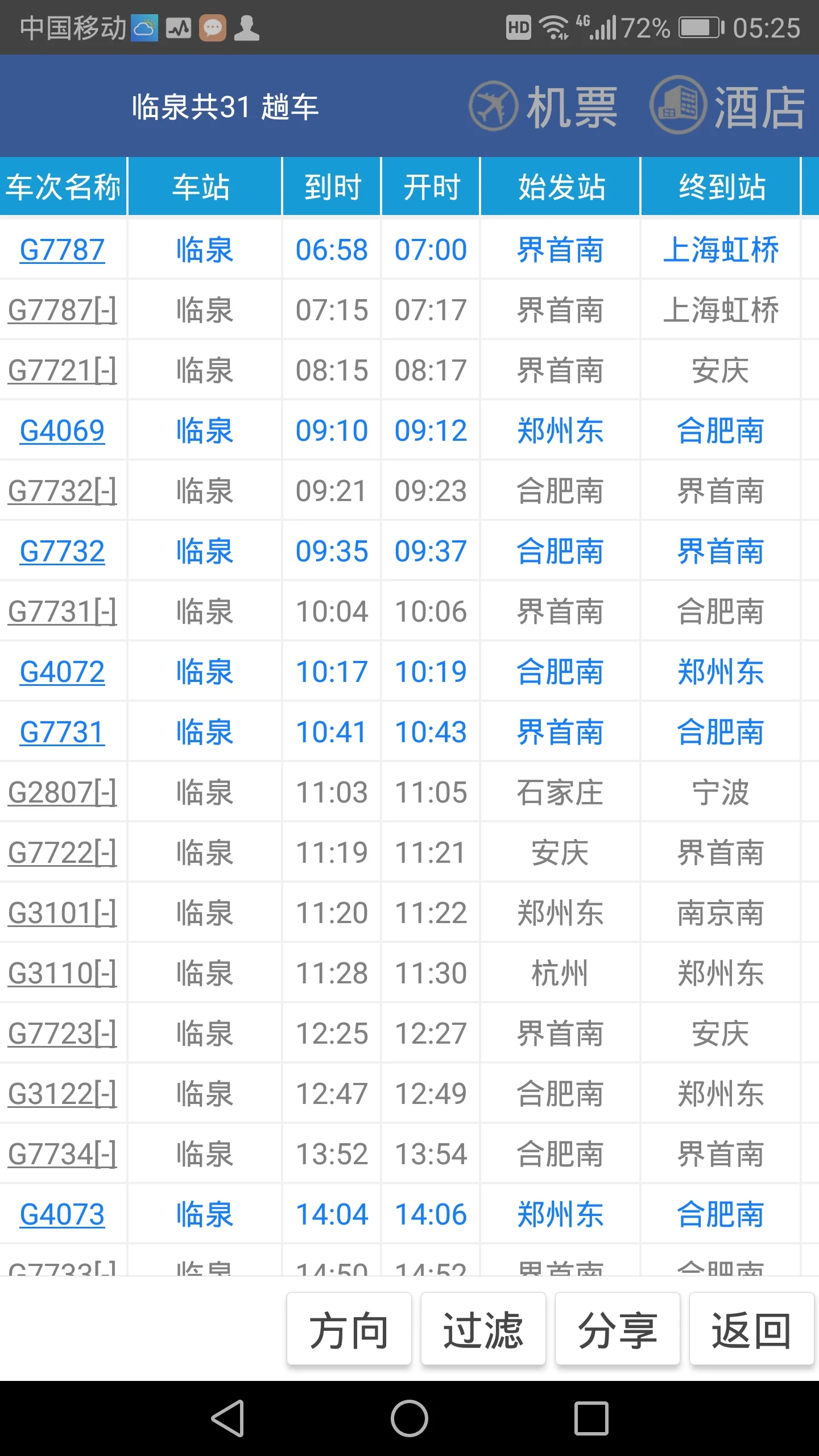Open details for train G4069
This screenshot has width=819, height=1456.
coord(62,431)
